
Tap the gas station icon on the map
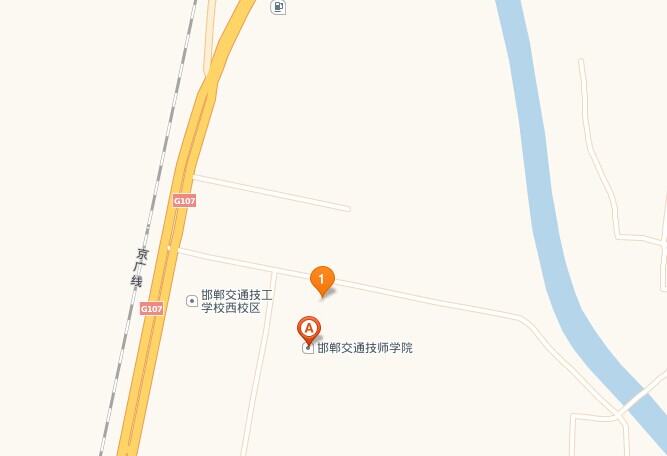(278, 7)
